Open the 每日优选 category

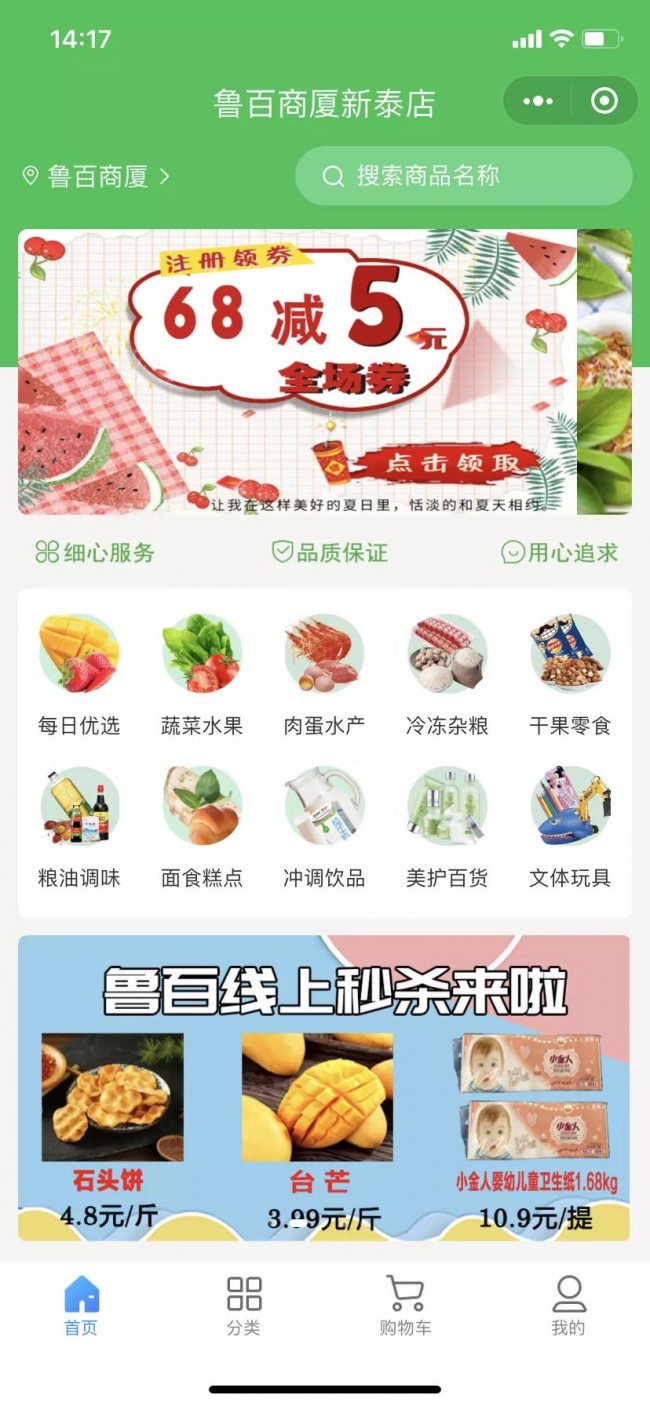[x=79, y=675]
